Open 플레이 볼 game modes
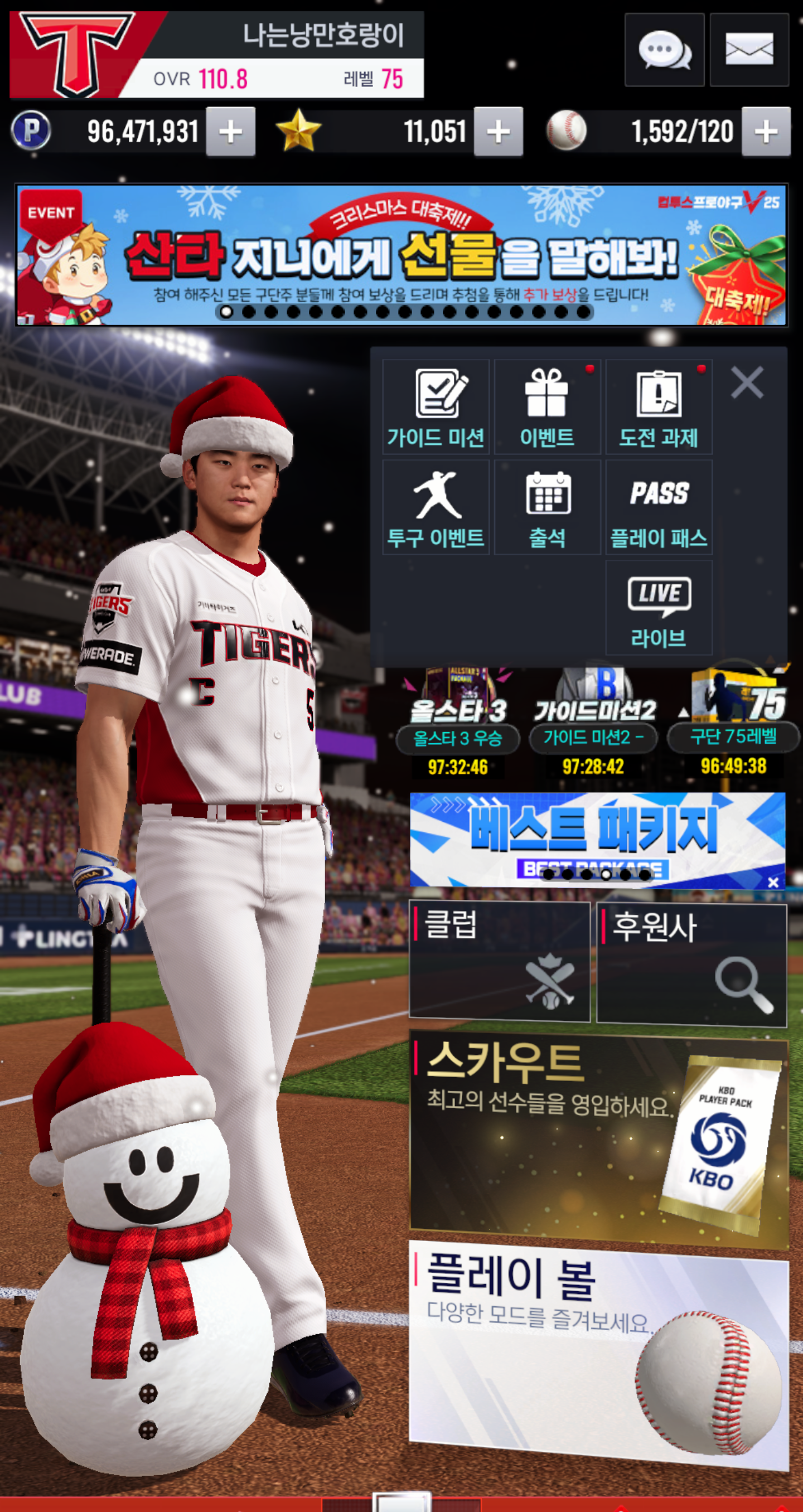The height and width of the screenshot is (1512, 803). pos(598,1356)
